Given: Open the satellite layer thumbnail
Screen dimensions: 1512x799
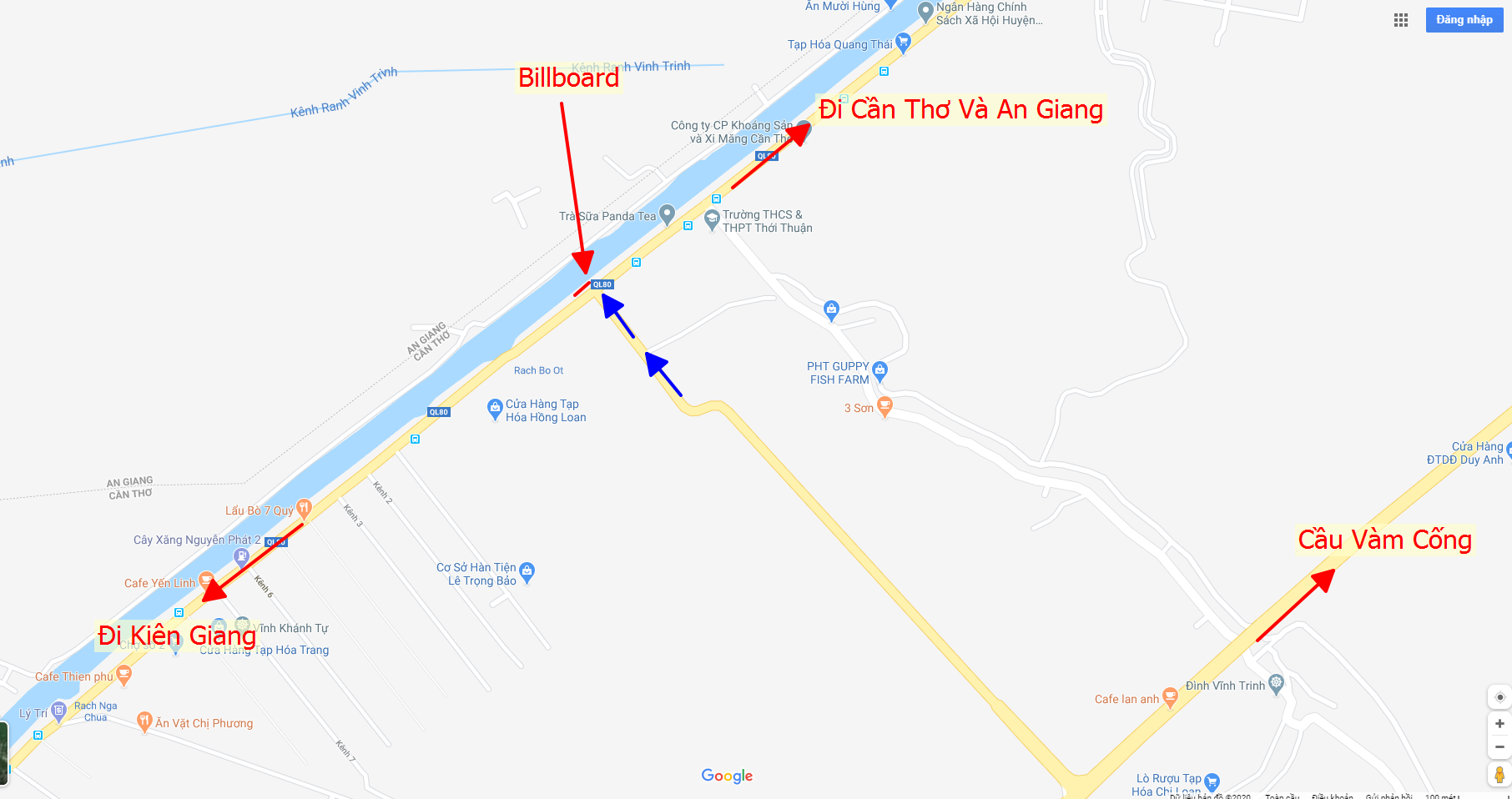Looking at the screenshot, I should point(3,753).
